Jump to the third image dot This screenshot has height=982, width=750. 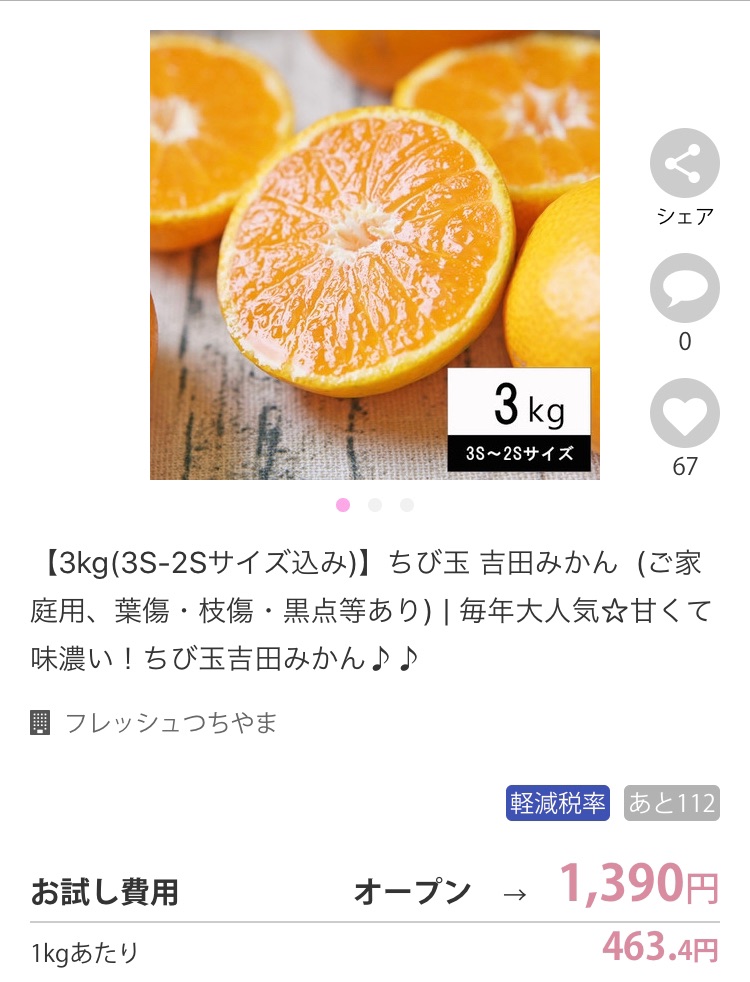tap(407, 505)
